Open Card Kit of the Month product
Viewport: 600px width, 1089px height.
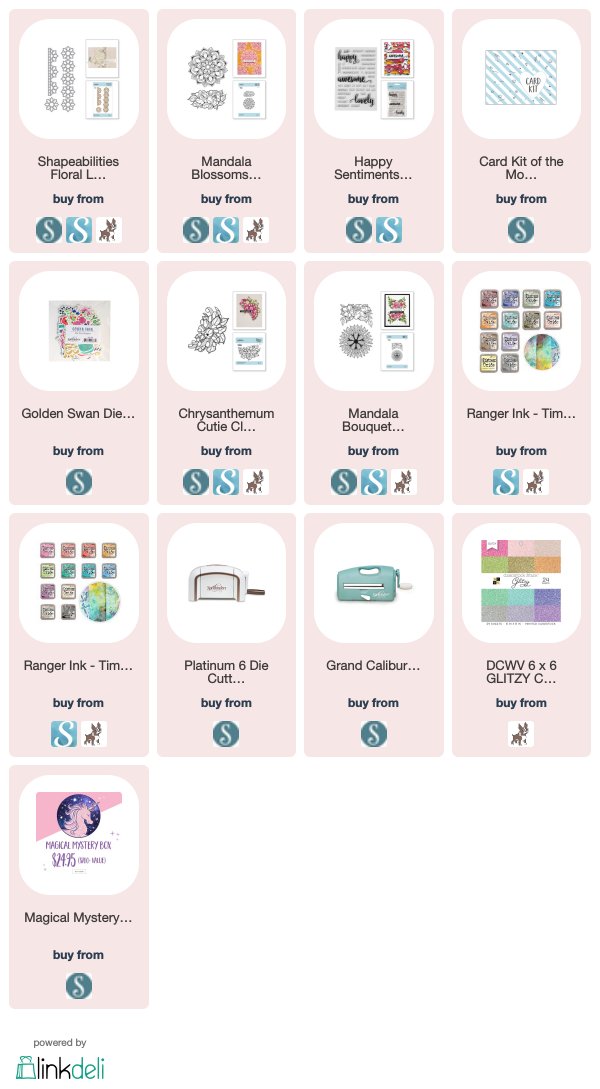click(x=521, y=78)
